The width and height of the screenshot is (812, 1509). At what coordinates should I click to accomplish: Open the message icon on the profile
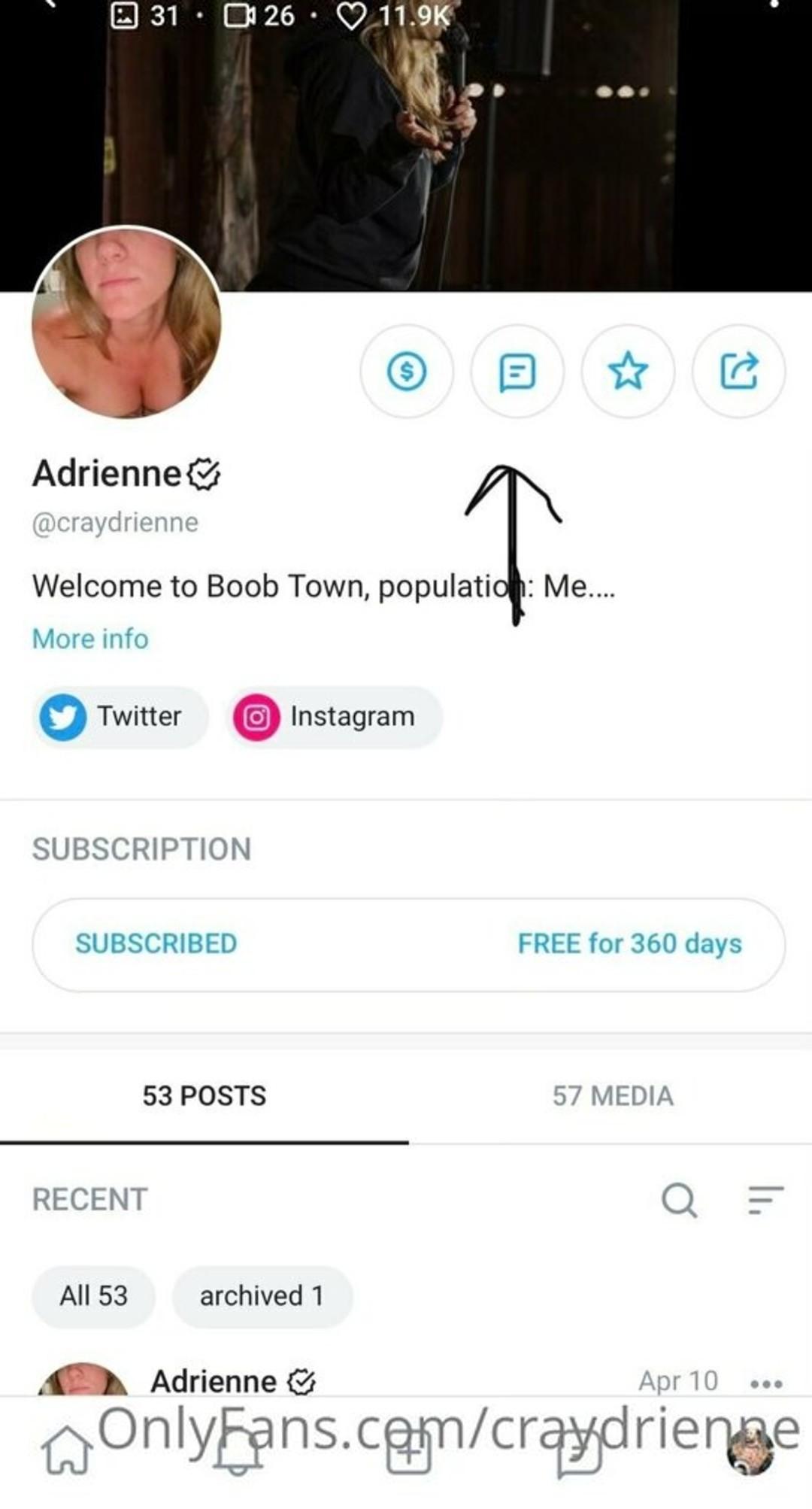tap(517, 371)
